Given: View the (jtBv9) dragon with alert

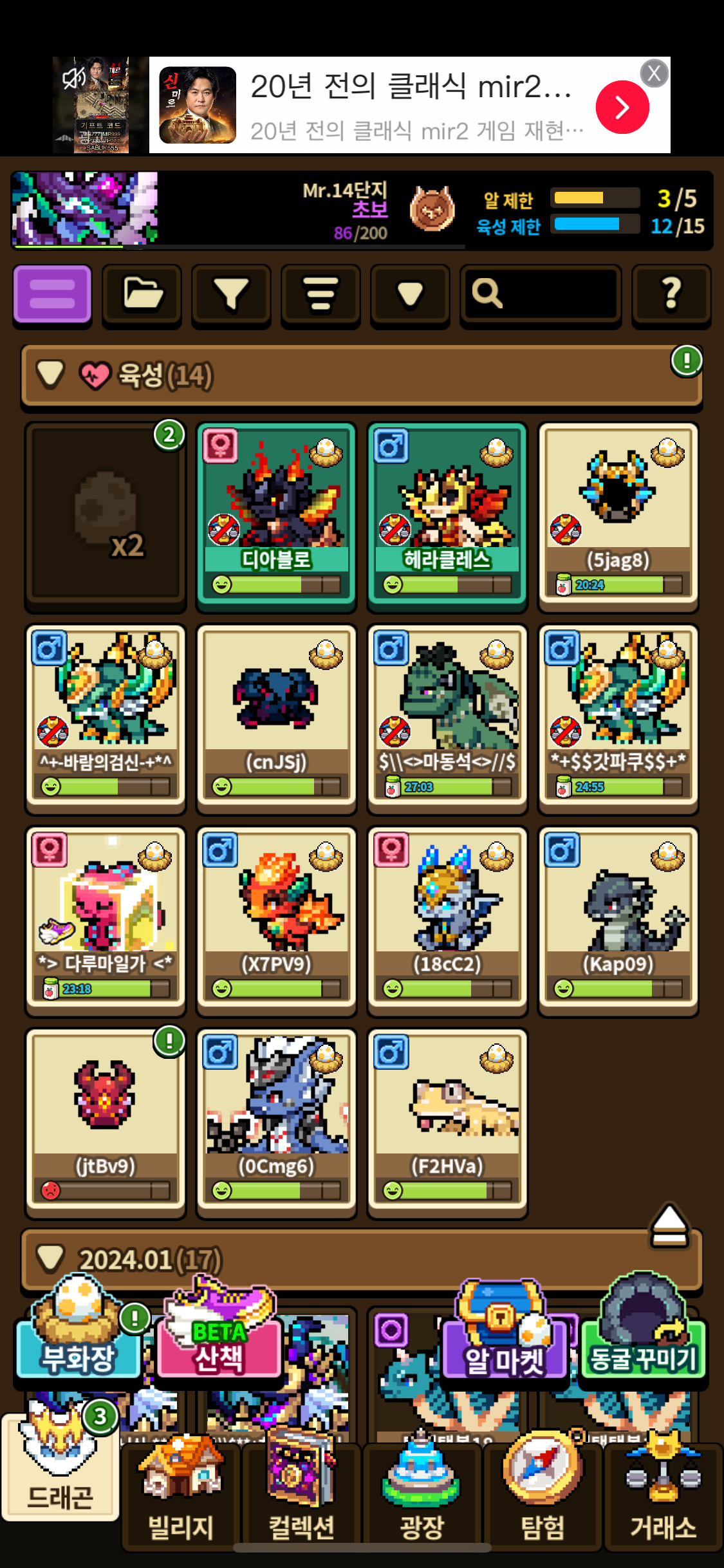Looking at the screenshot, I should point(106,1119).
